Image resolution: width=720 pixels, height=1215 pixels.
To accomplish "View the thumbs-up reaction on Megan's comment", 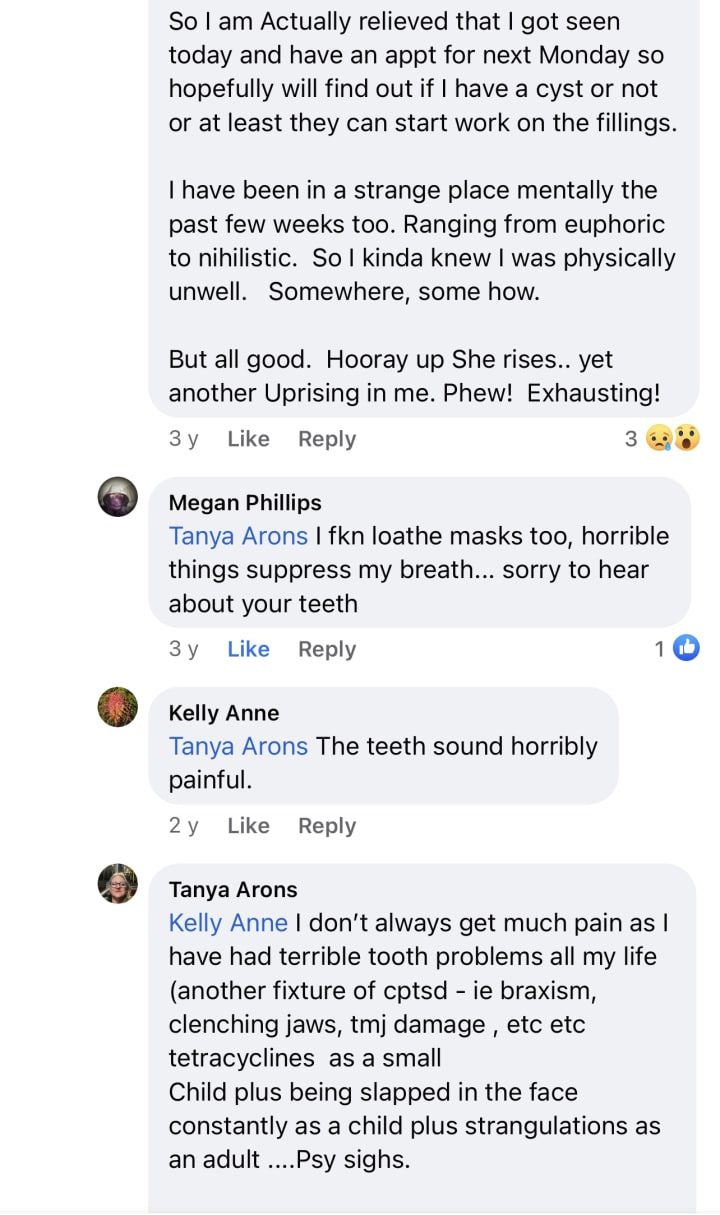I will pos(677,649).
